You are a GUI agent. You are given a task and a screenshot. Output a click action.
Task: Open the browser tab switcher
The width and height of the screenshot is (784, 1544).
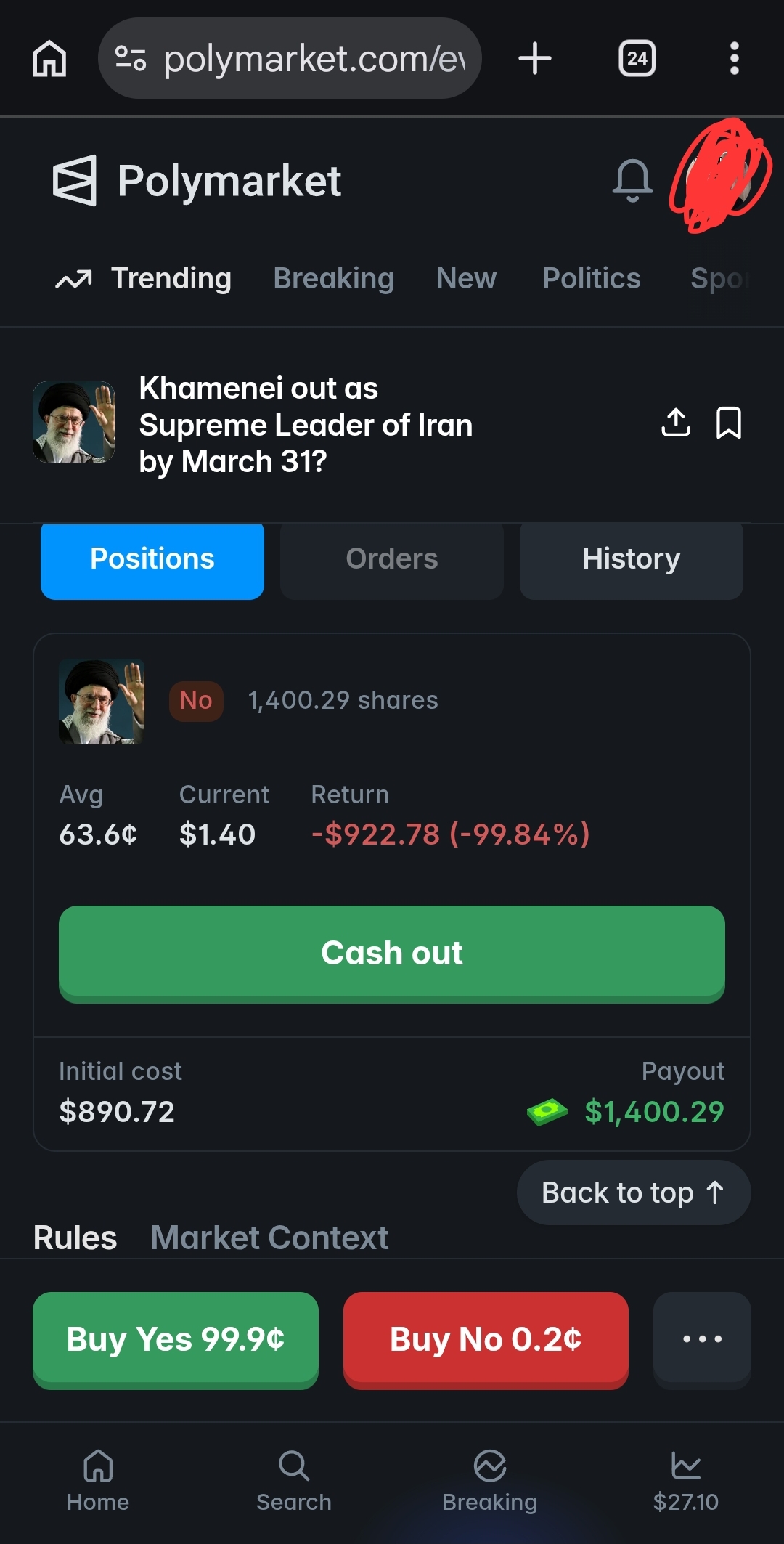pyautogui.click(x=637, y=59)
